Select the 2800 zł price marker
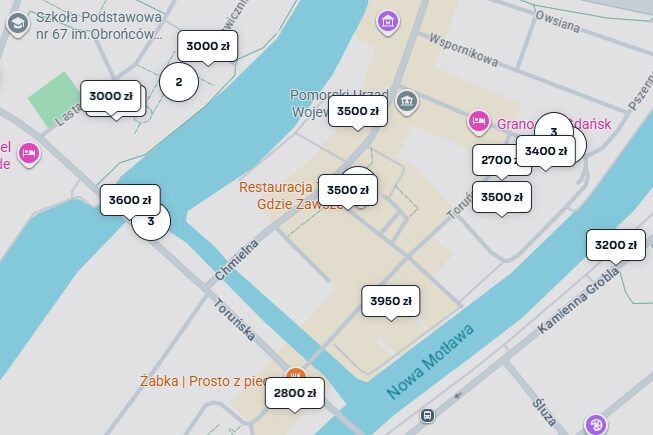The height and width of the screenshot is (435, 653). 295,393
